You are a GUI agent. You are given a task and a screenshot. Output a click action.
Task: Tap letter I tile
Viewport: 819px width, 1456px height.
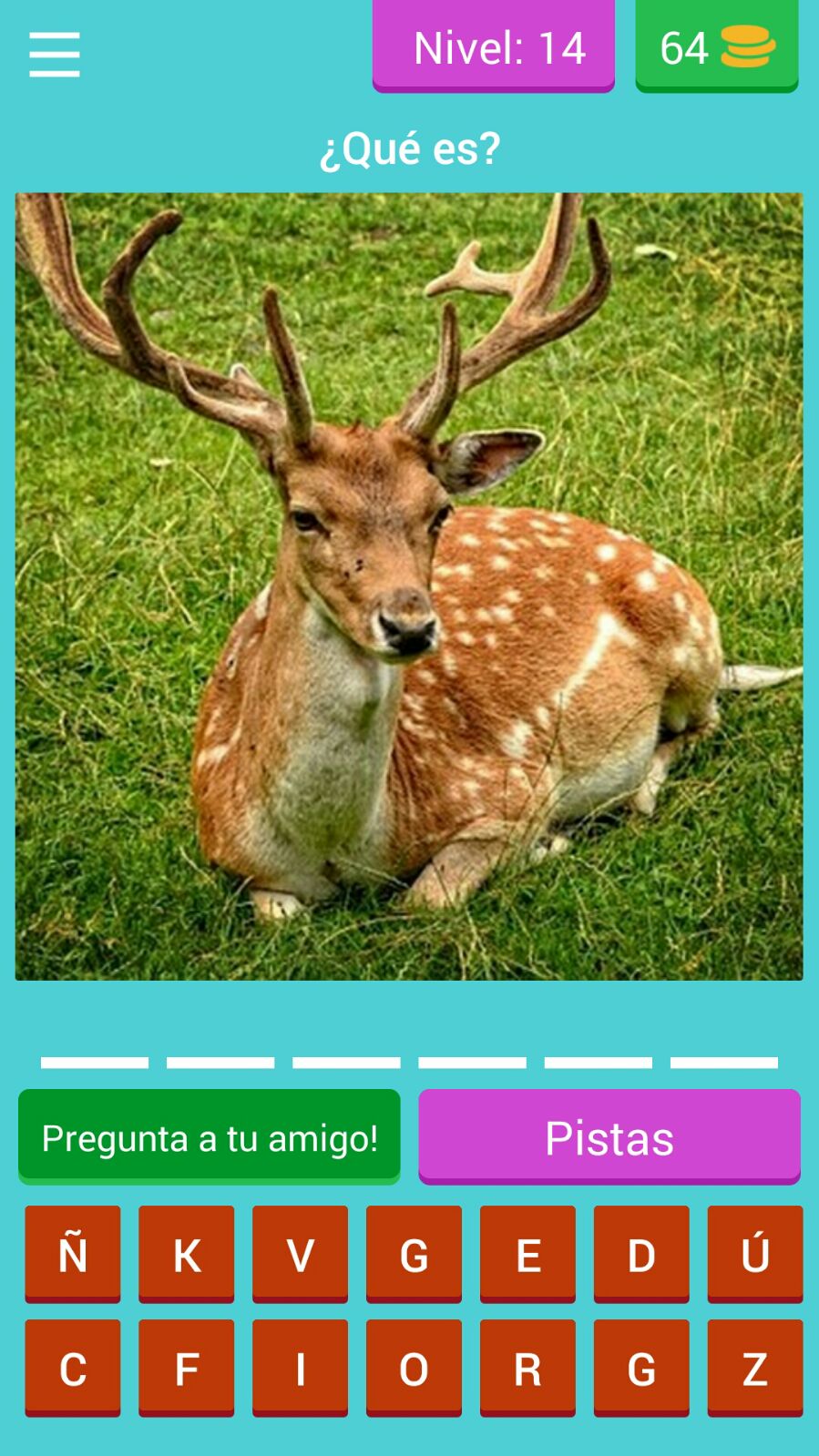tap(301, 1368)
